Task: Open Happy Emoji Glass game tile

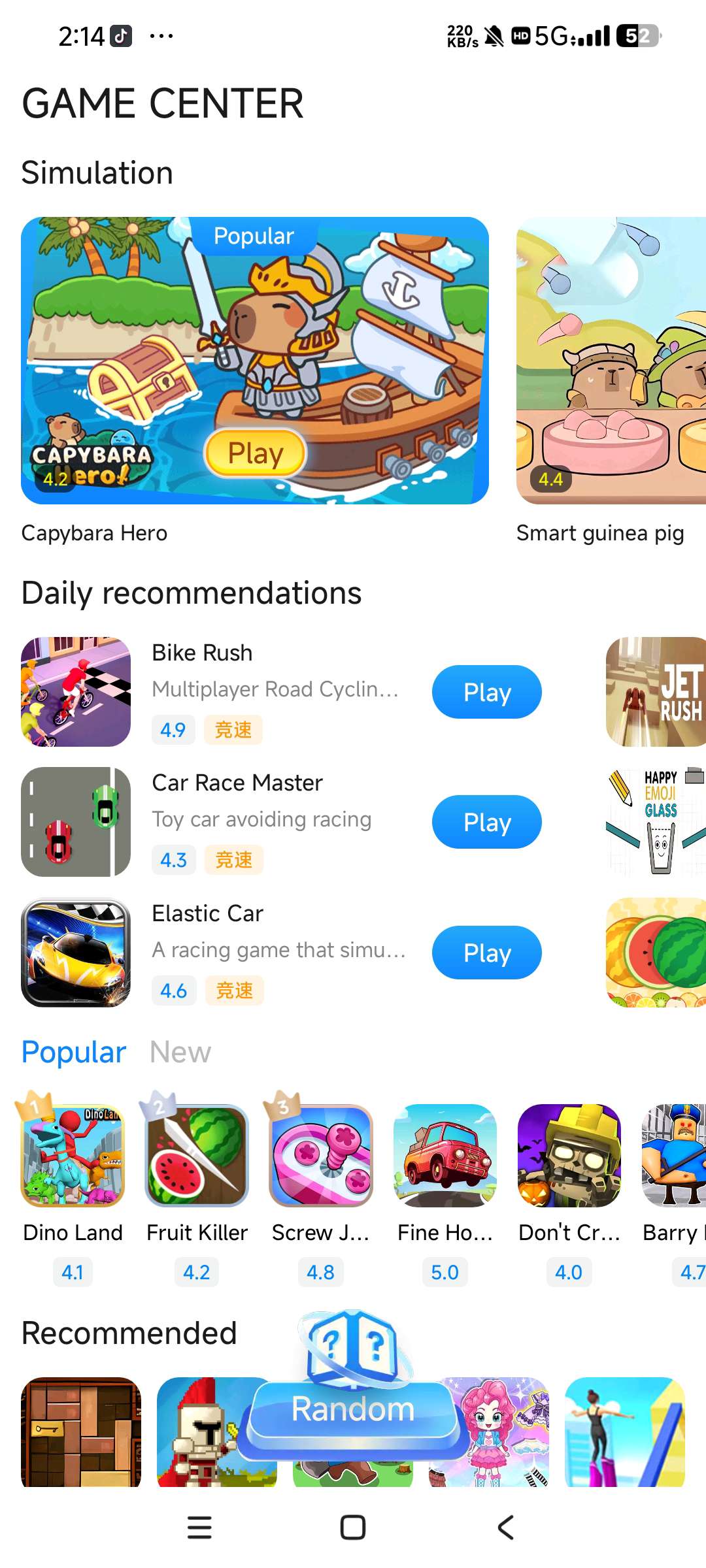Action: [656, 822]
